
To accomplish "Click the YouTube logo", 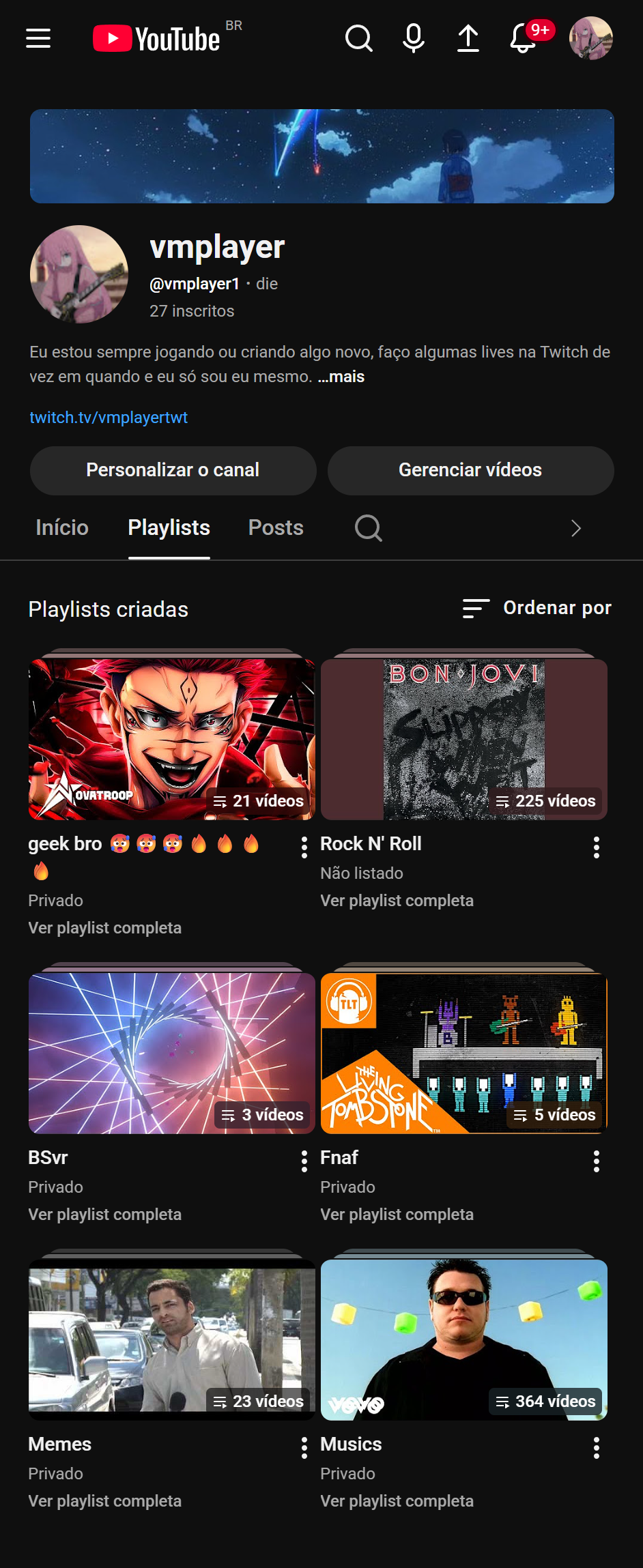I will coord(156,38).
